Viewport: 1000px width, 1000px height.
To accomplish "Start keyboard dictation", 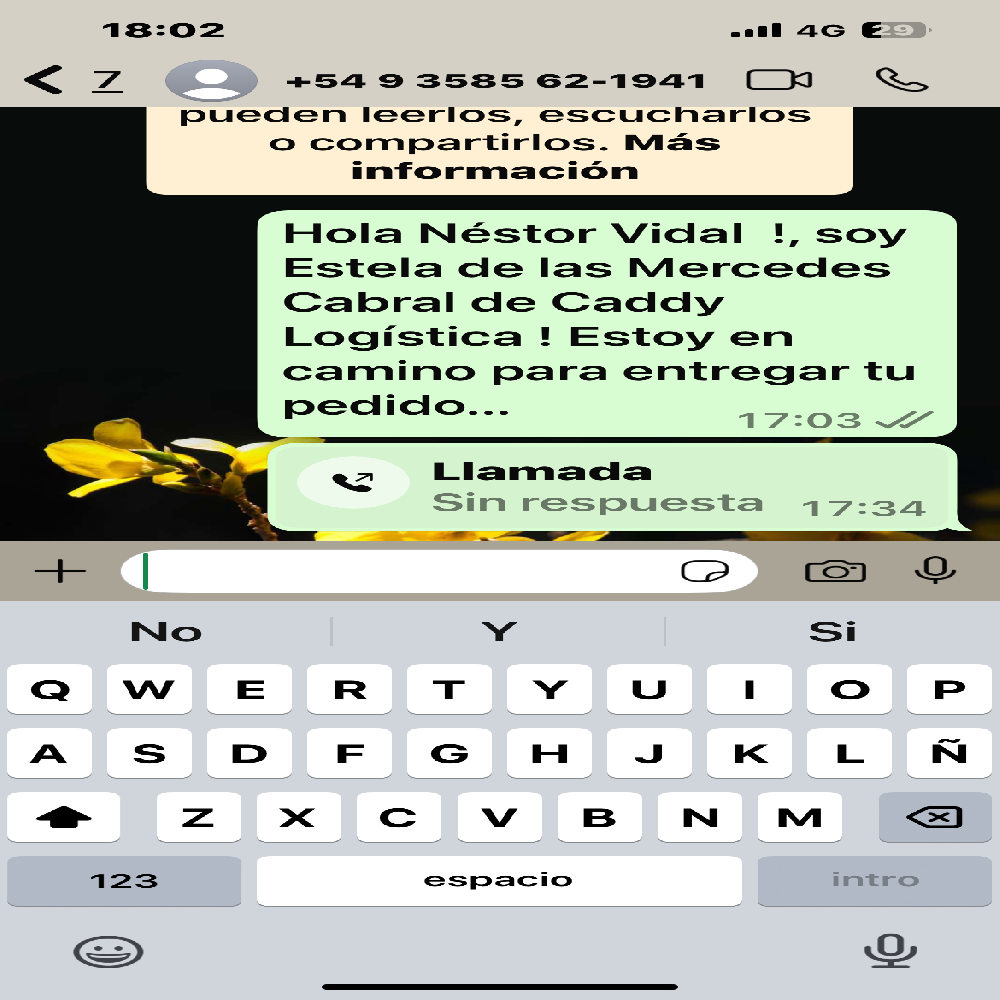I will click(889, 951).
